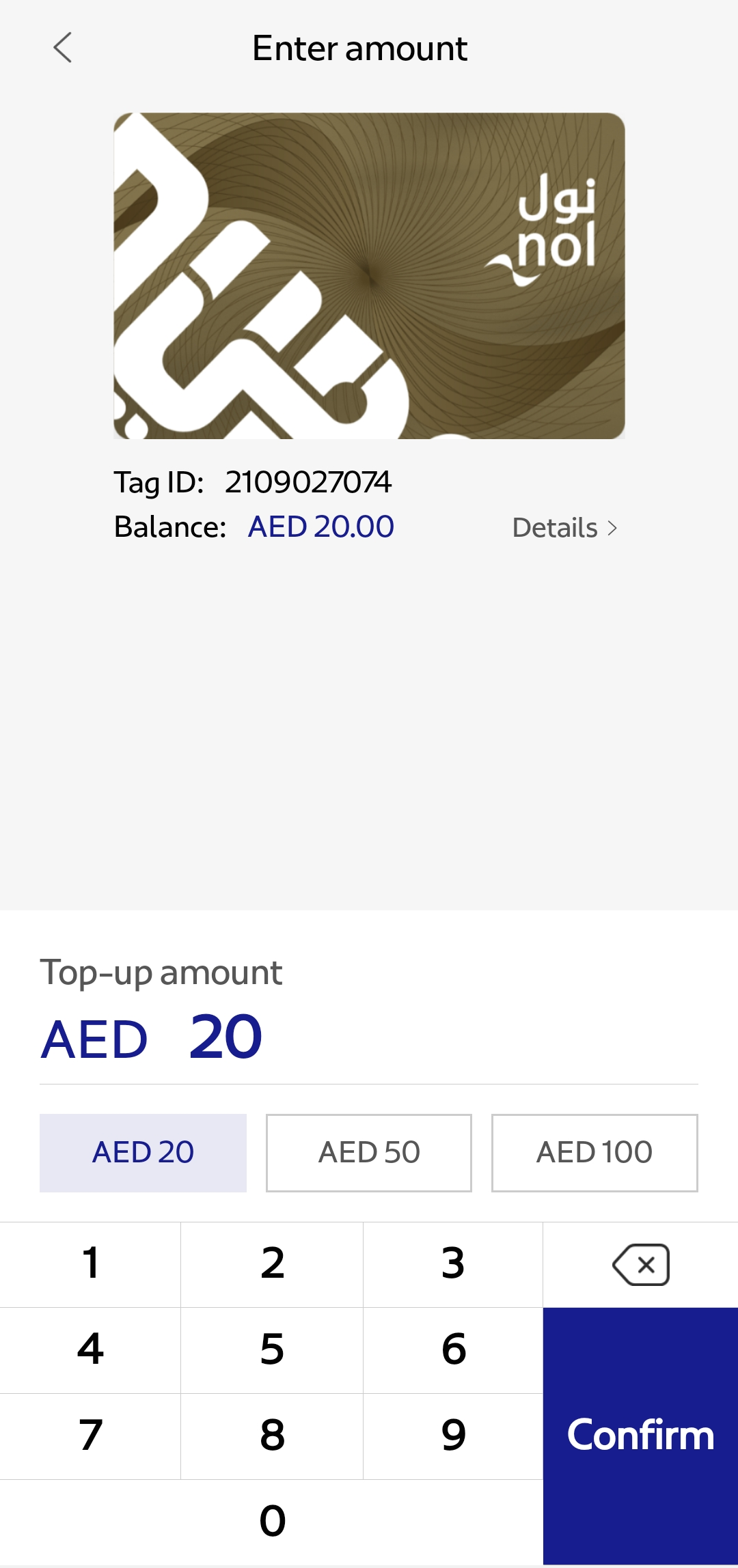
Task: Tap the top-up amount field
Action: point(369,1038)
